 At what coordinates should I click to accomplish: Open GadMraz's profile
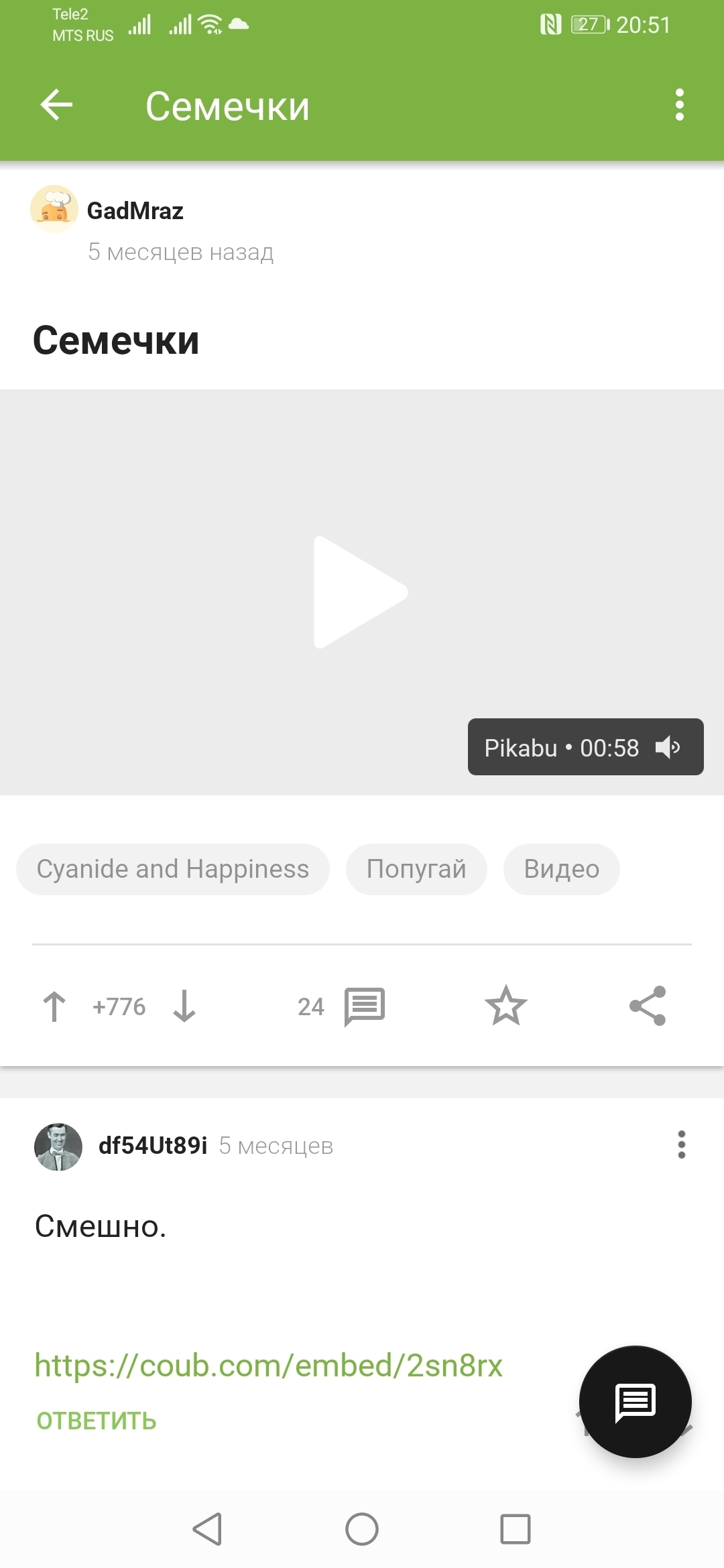(x=135, y=211)
